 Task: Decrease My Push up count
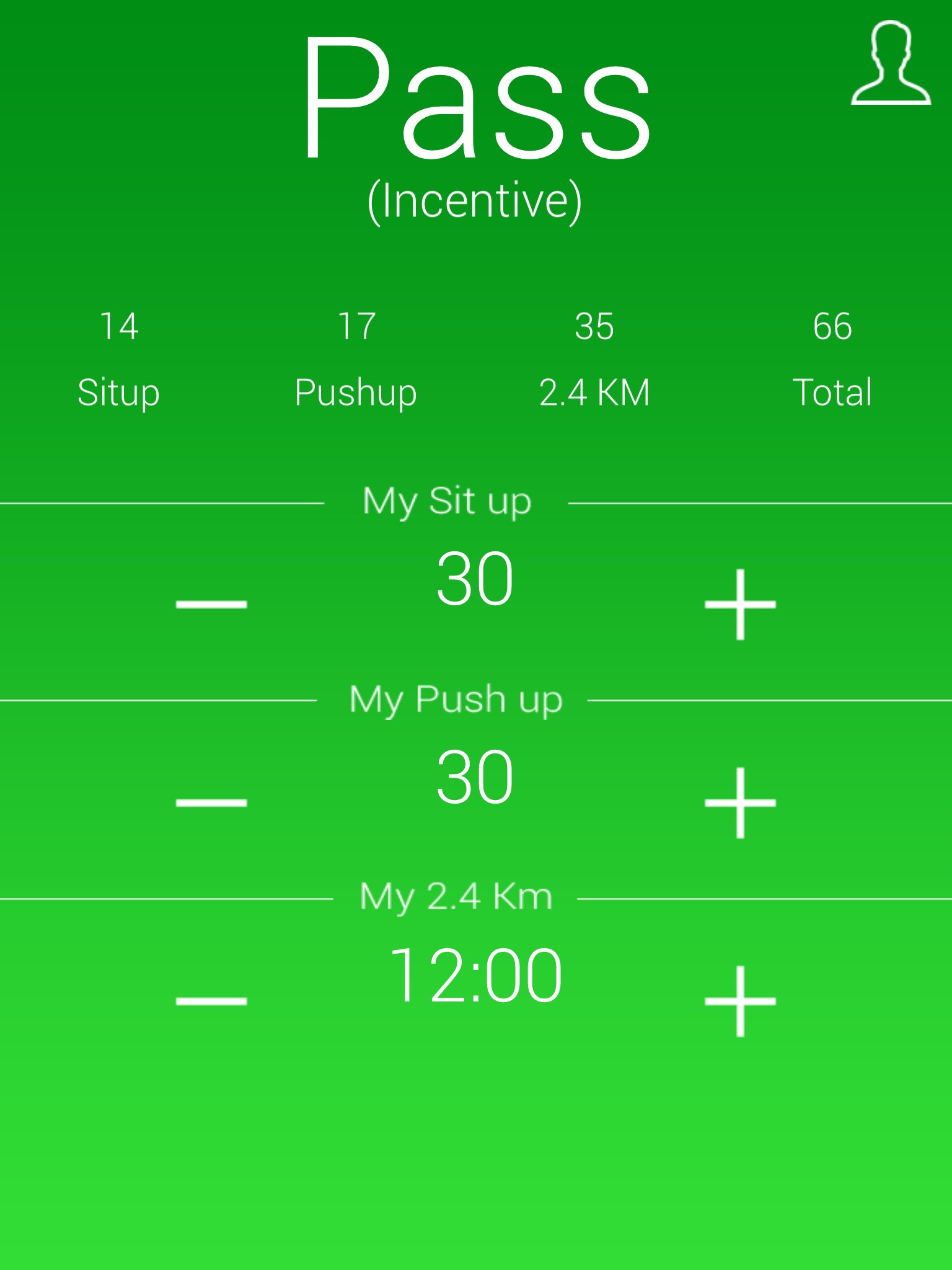[x=211, y=802]
